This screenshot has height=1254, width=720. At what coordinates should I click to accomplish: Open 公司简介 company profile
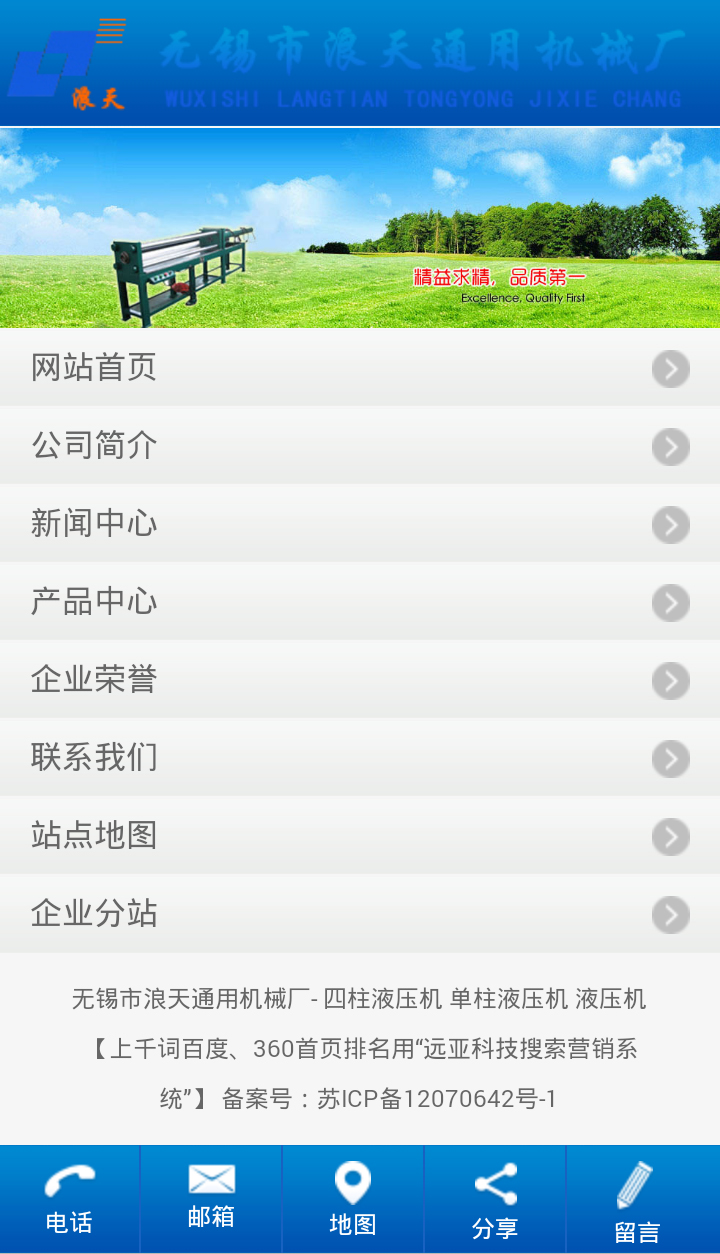tap(360, 445)
